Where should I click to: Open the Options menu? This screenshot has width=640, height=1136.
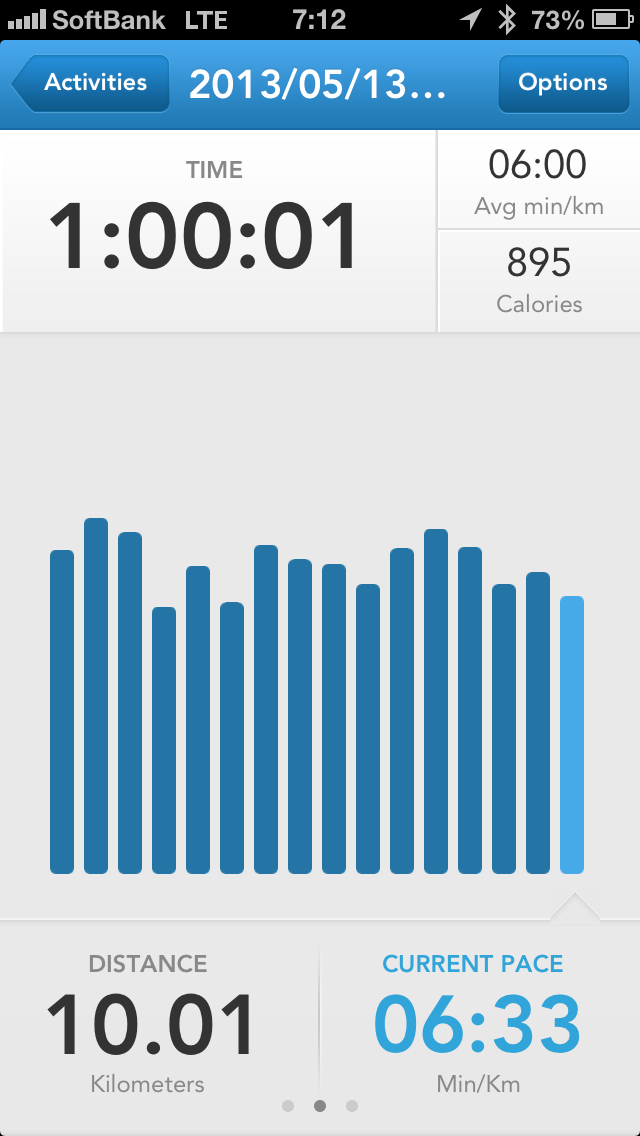(562, 84)
